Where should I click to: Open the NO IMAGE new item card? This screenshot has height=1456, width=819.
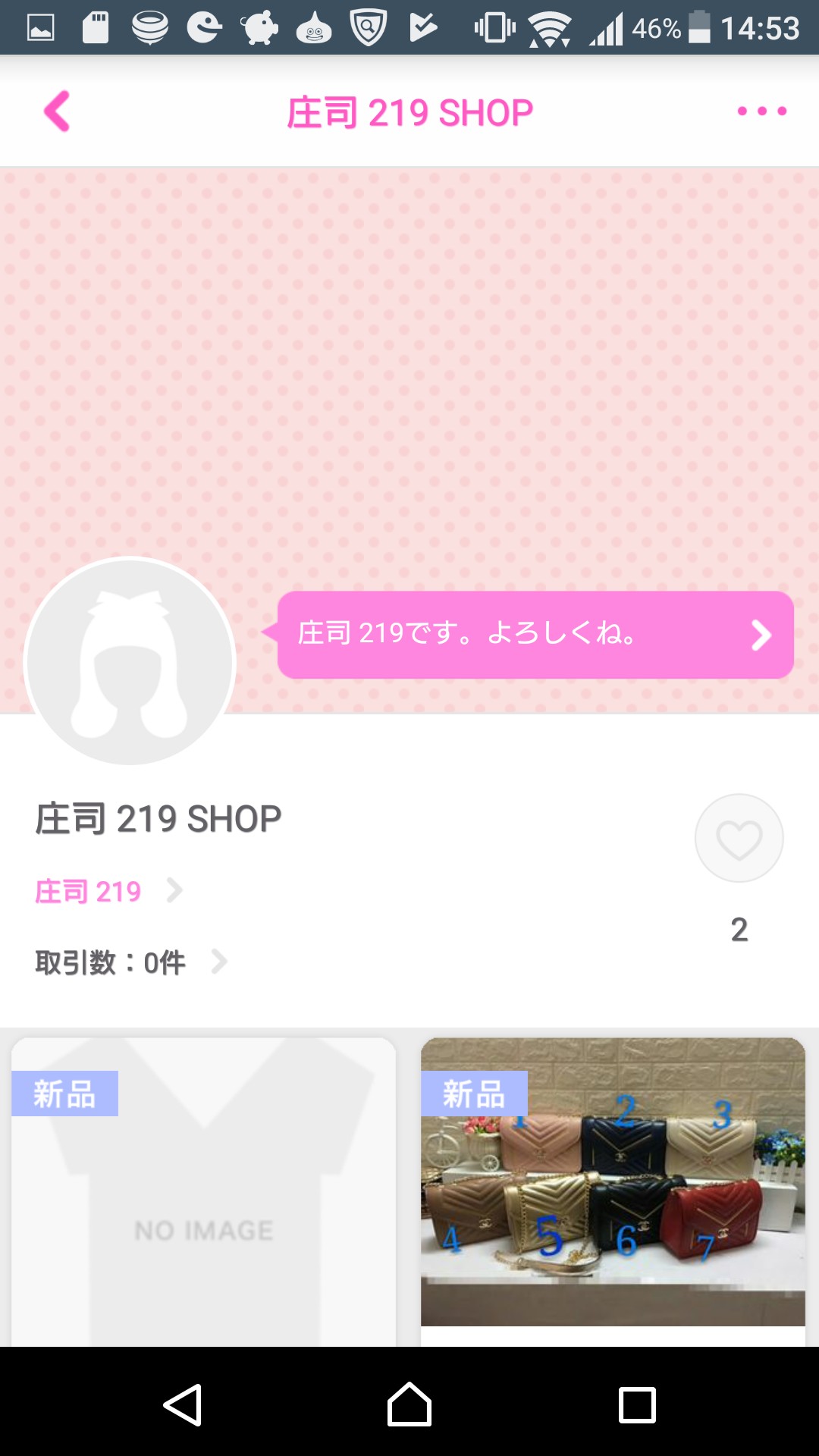[203, 1192]
